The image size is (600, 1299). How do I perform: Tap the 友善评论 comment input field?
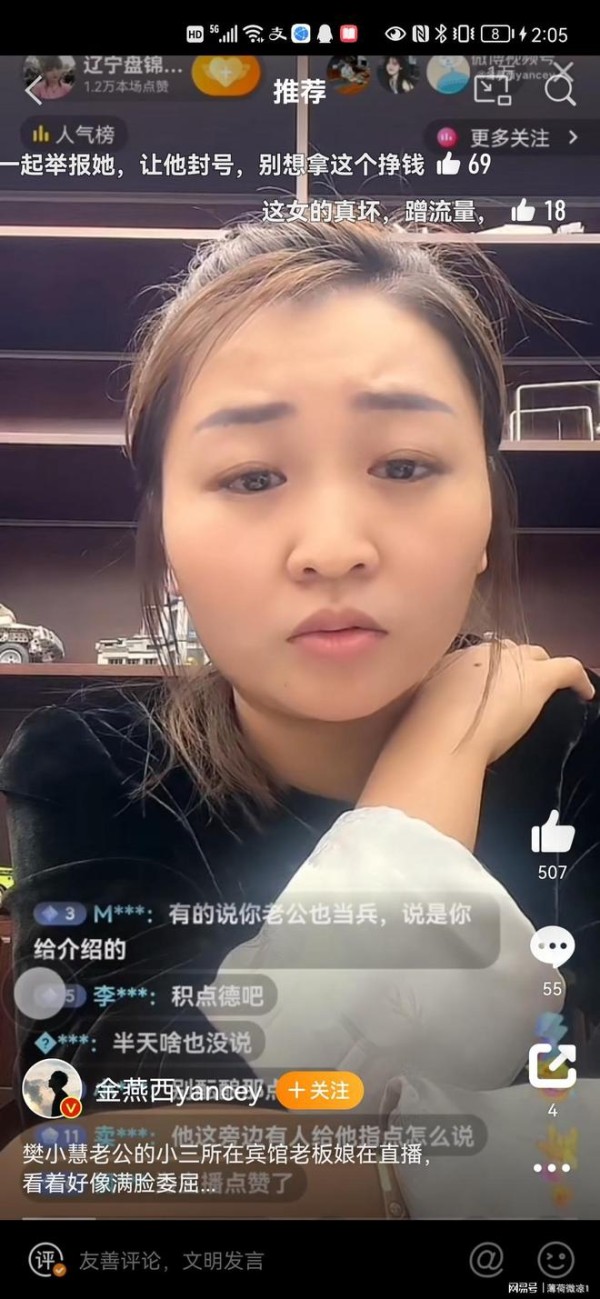coord(170,1260)
